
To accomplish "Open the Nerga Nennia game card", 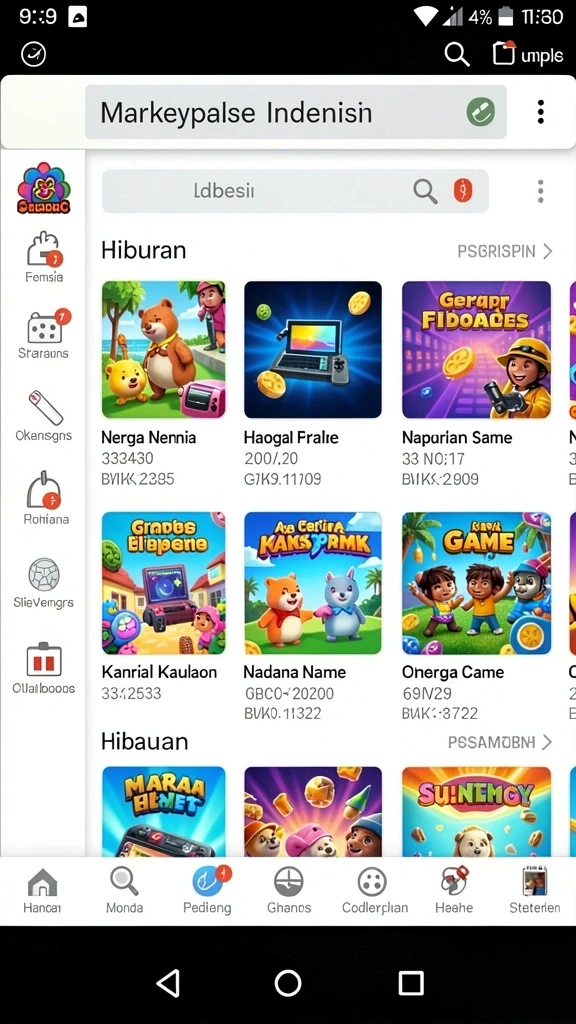I will pos(164,383).
